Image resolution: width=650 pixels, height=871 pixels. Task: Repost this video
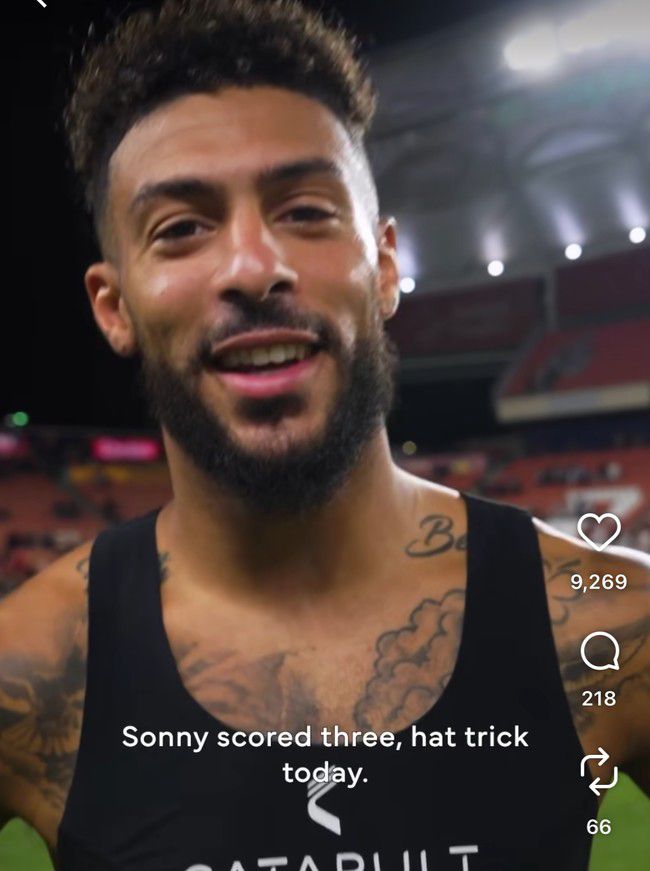coord(599,773)
